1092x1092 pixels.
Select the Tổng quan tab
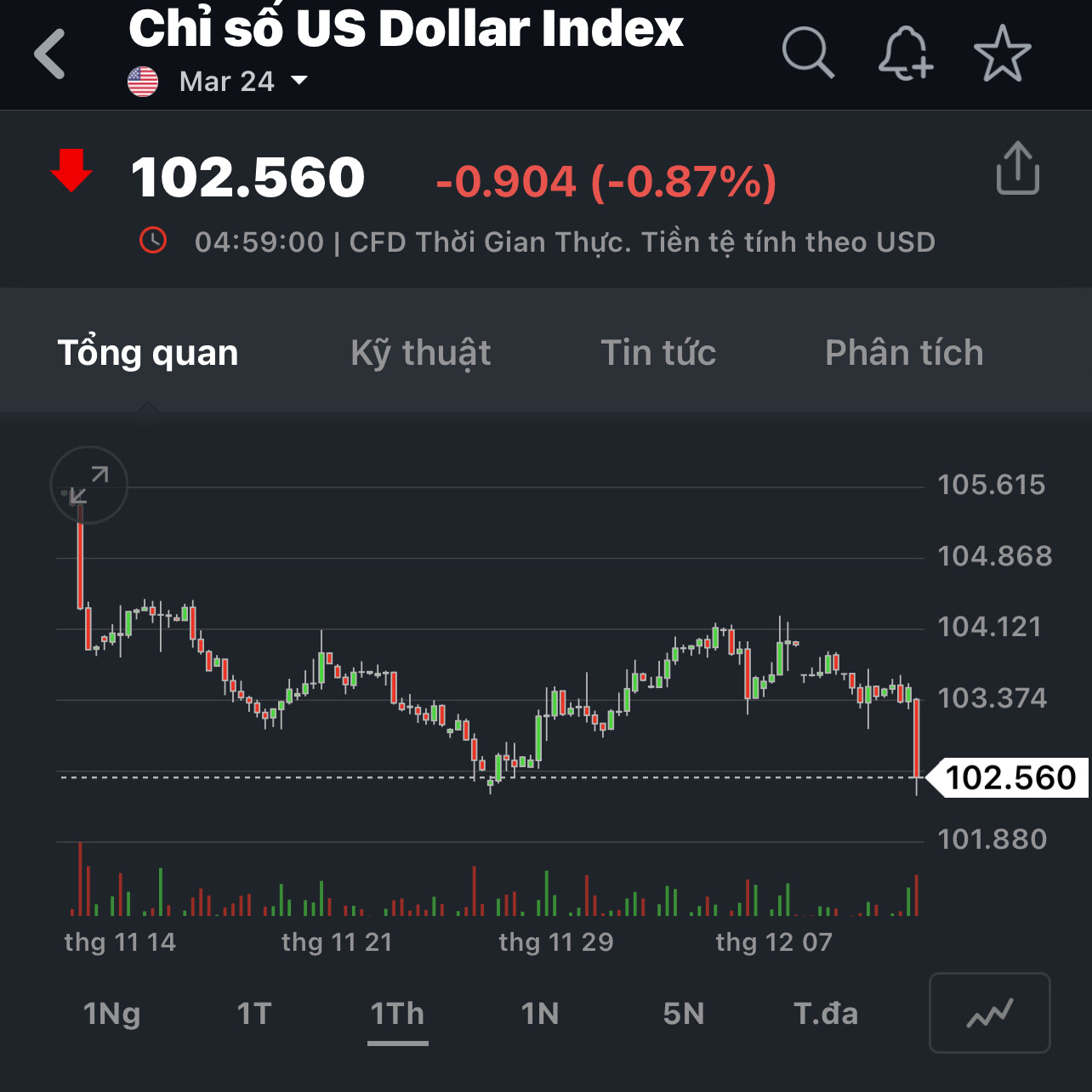coord(148,353)
